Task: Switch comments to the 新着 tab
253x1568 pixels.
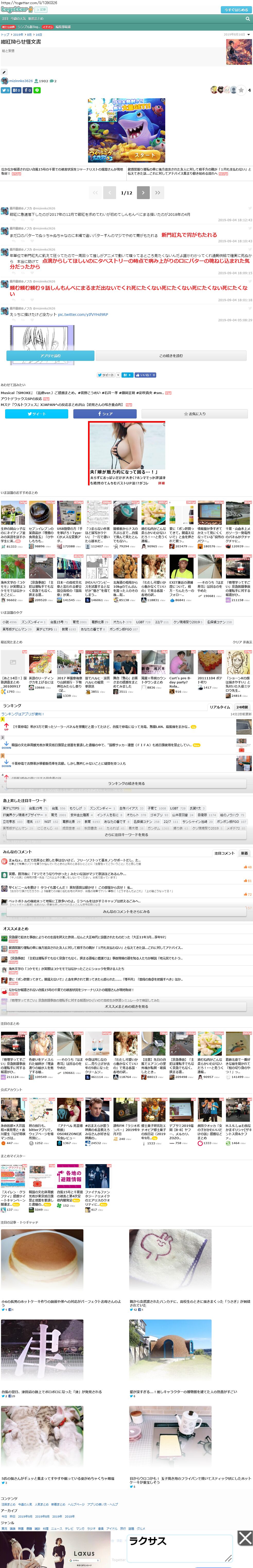Action: pos(244,853)
